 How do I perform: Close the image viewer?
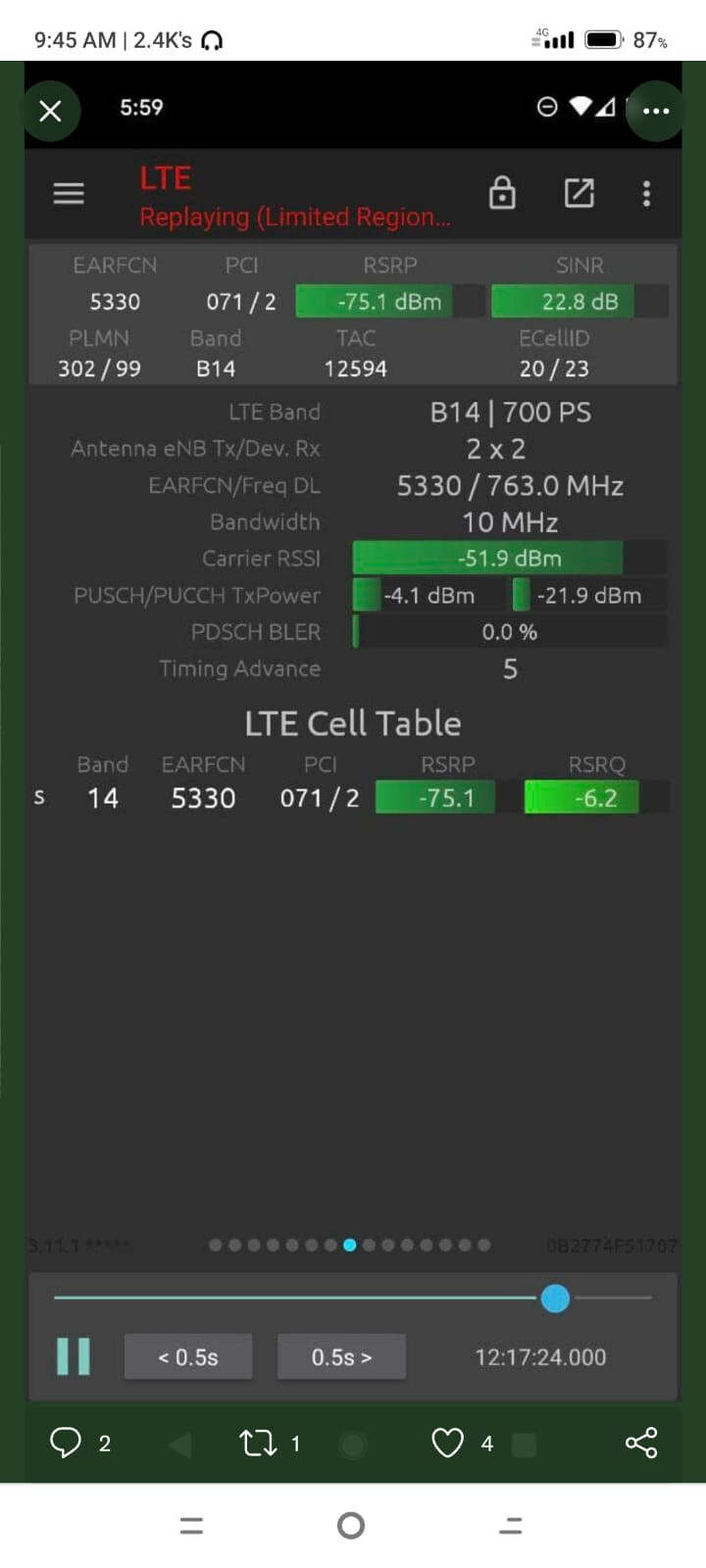coord(50,111)
